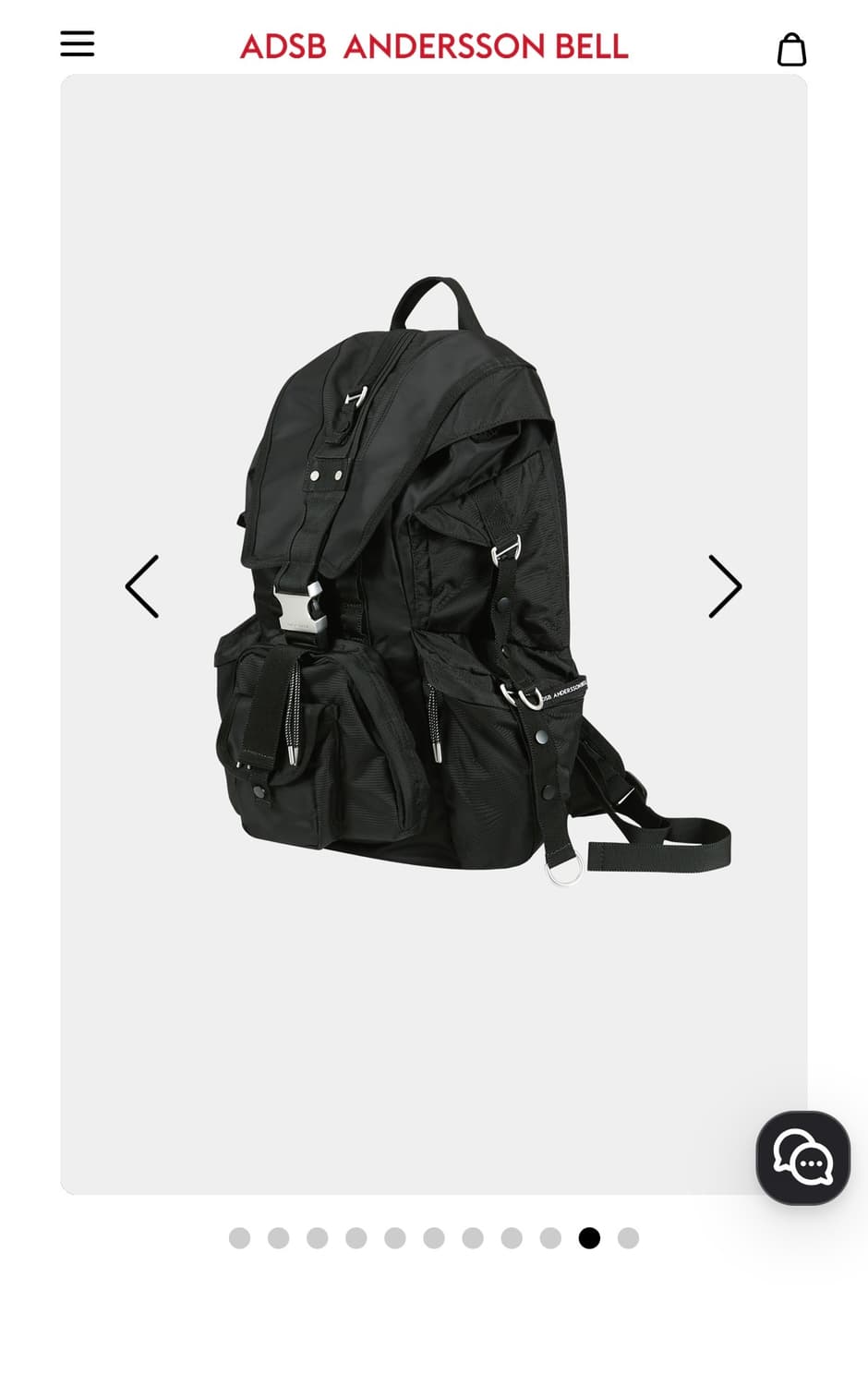
Task: Select the currently active eleventh pagination dot
Action: (591, 1238)
